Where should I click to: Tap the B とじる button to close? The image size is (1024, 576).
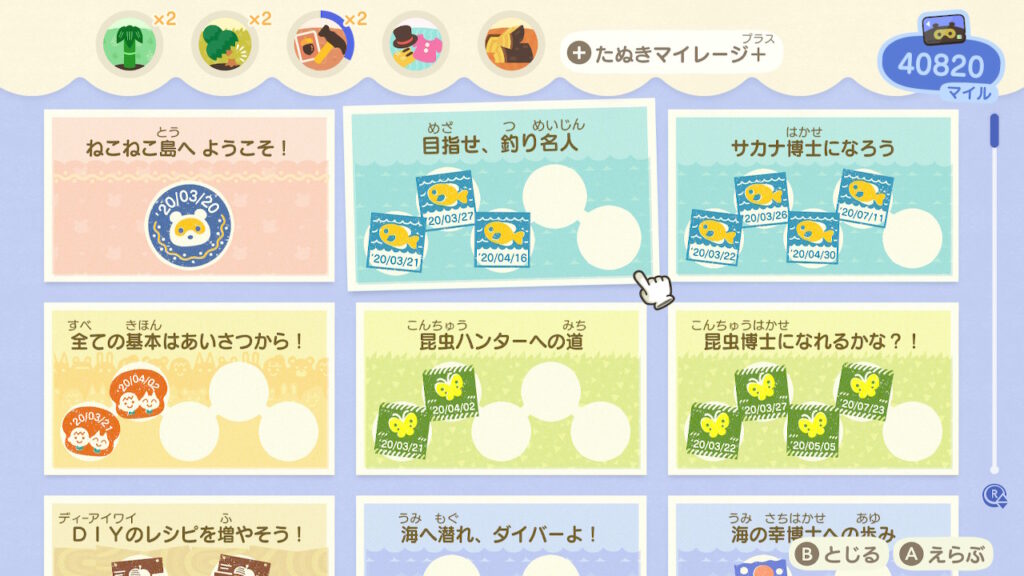coord(838,554)
